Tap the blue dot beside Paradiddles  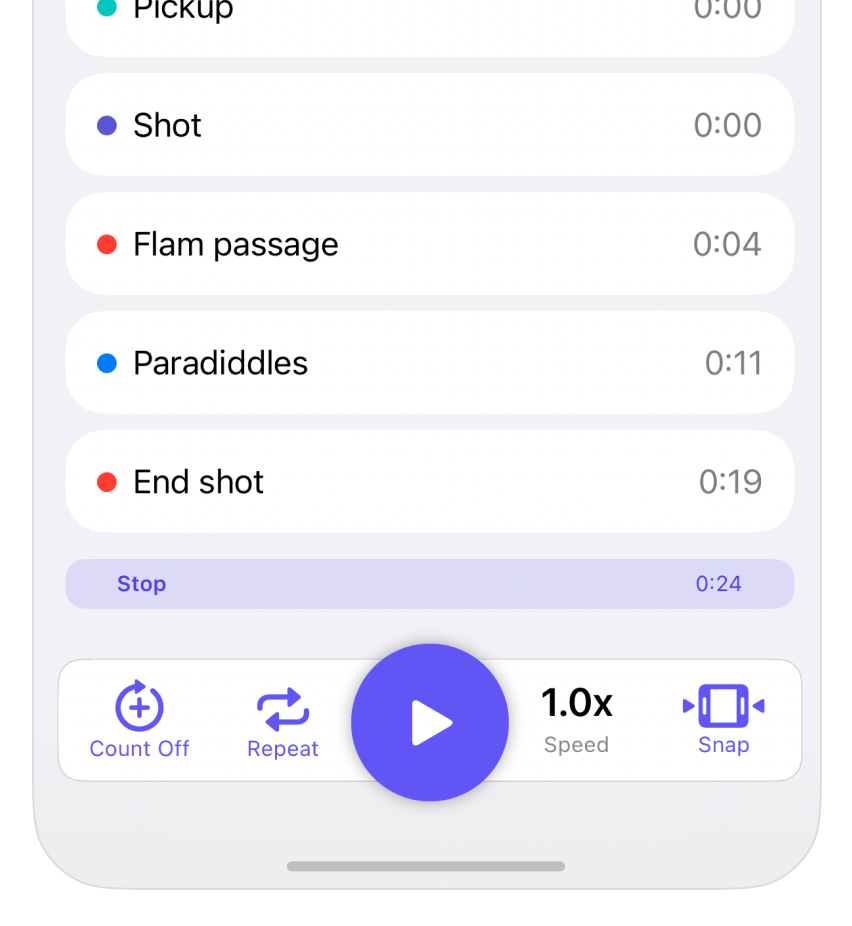click(x=107, y=362)
